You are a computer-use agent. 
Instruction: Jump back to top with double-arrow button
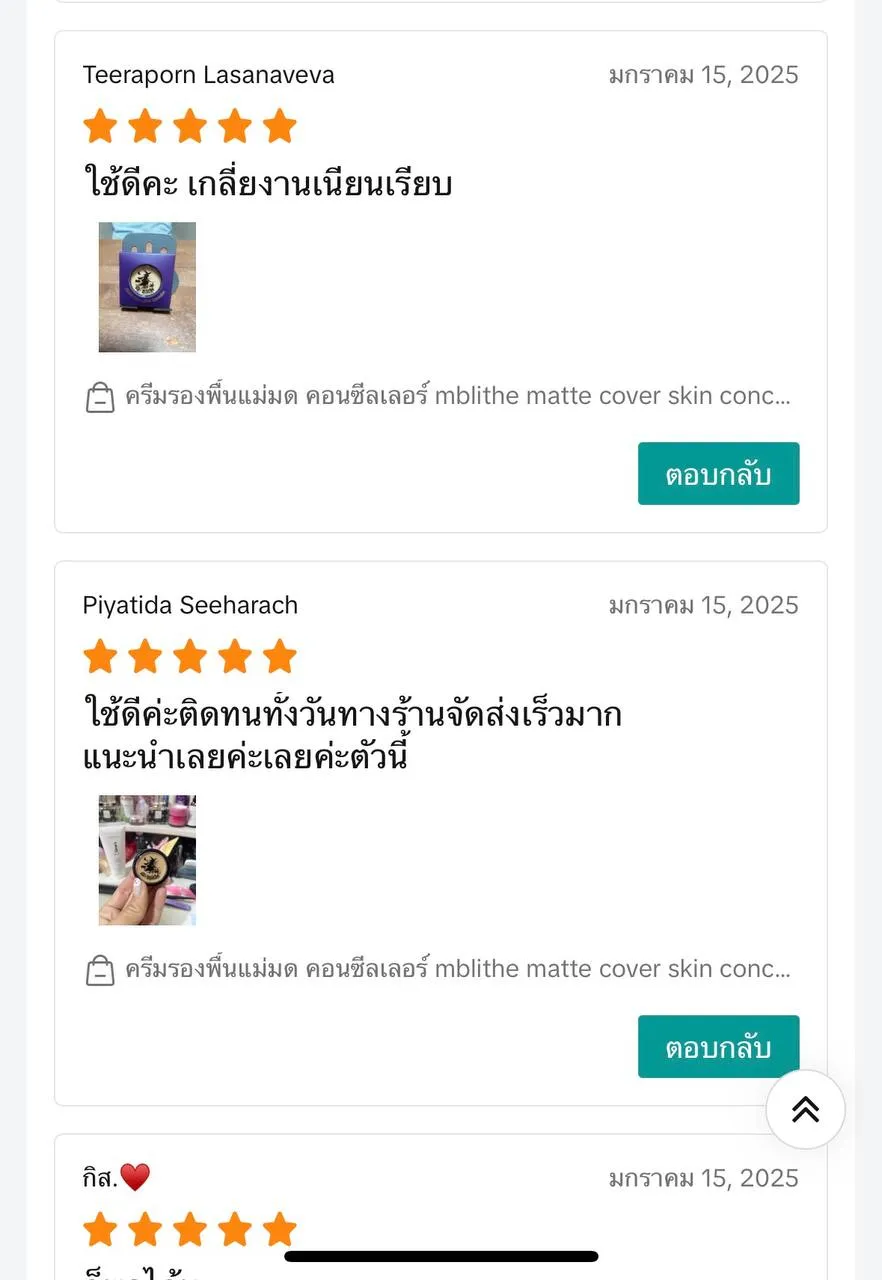point(805,1109)
